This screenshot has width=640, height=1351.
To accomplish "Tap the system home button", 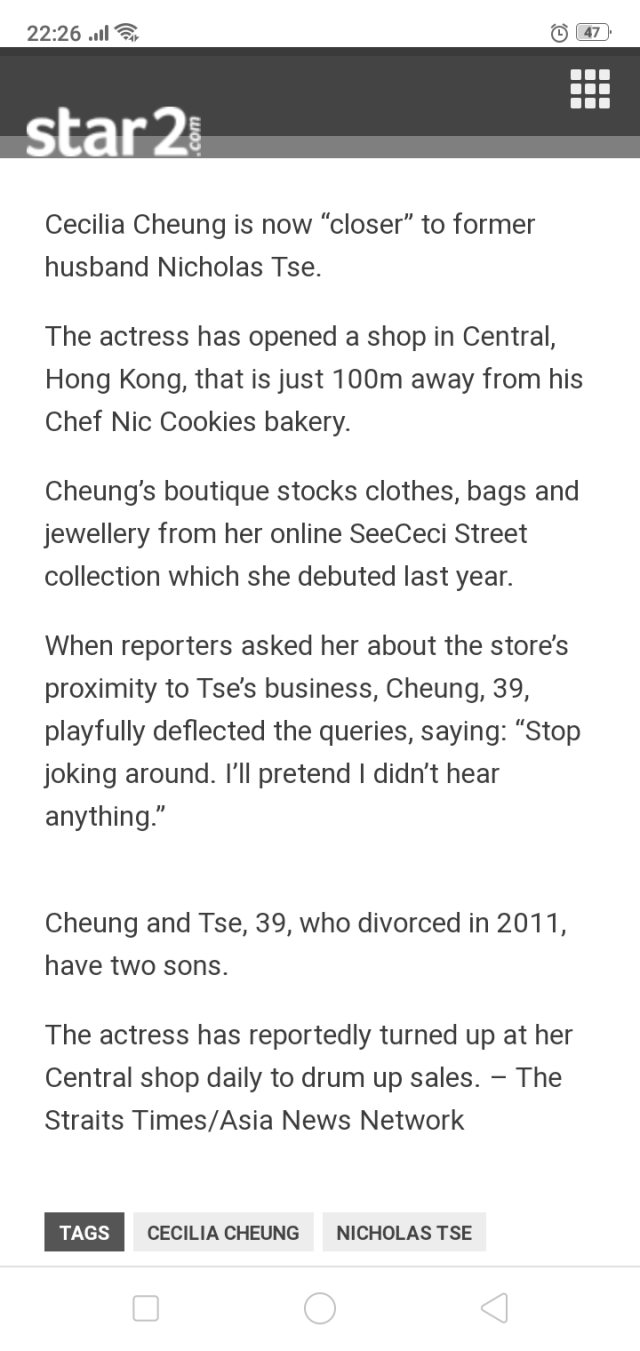I will point(320,1308).
